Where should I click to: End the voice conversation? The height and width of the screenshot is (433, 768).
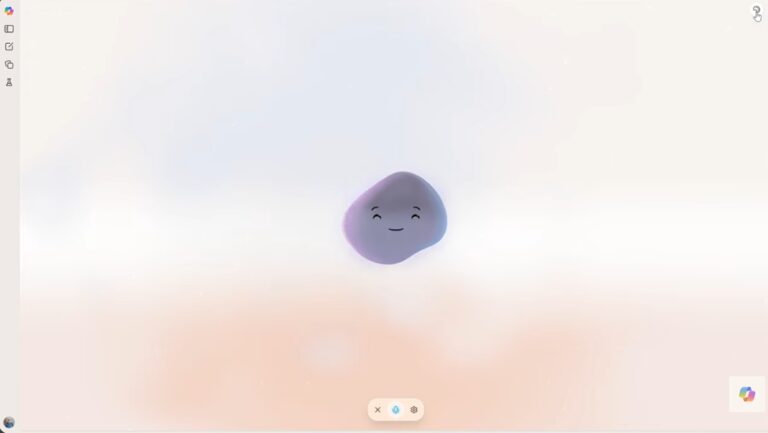pos(377,410)
